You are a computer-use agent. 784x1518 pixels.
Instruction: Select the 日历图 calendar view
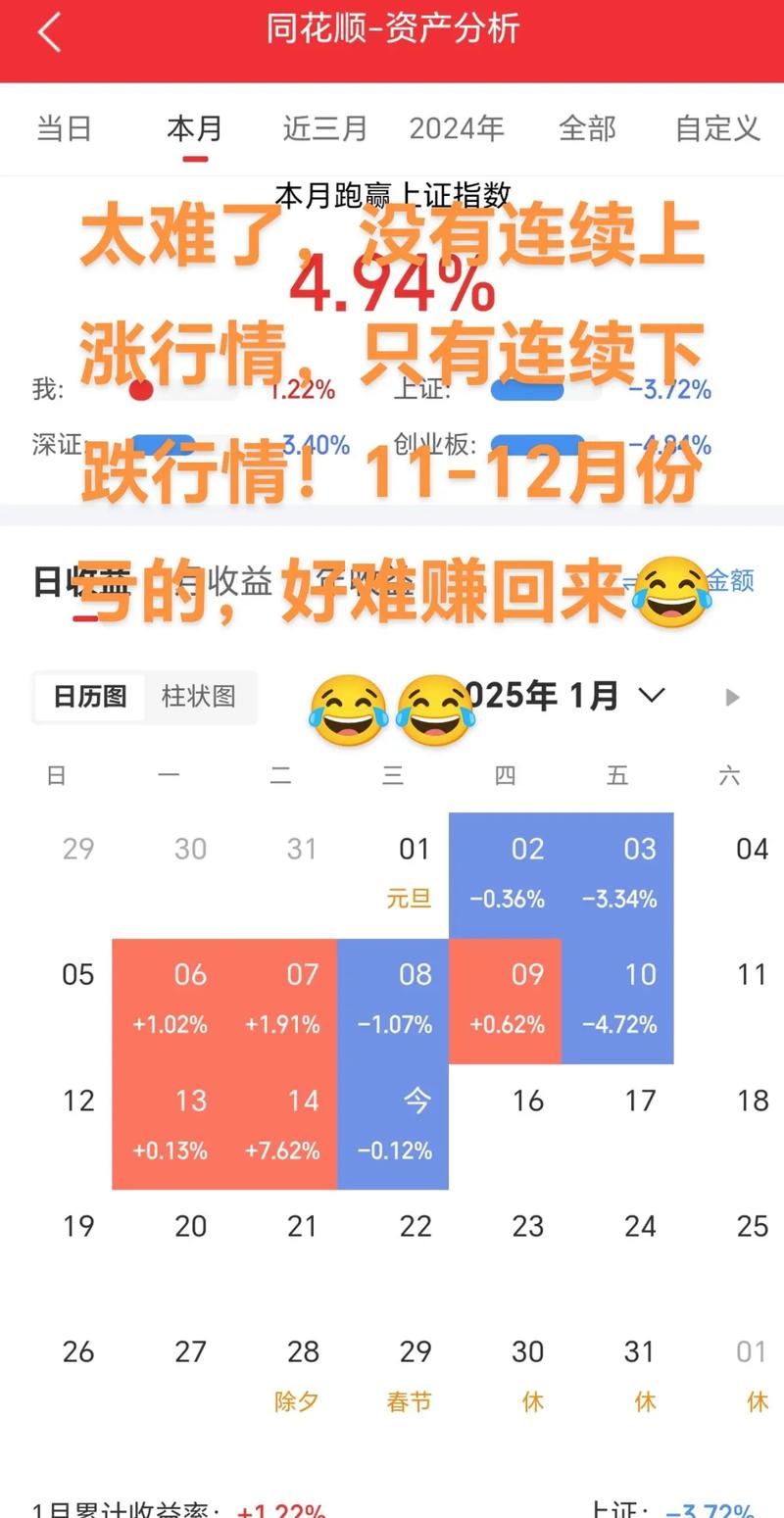(x=88, y=697)
